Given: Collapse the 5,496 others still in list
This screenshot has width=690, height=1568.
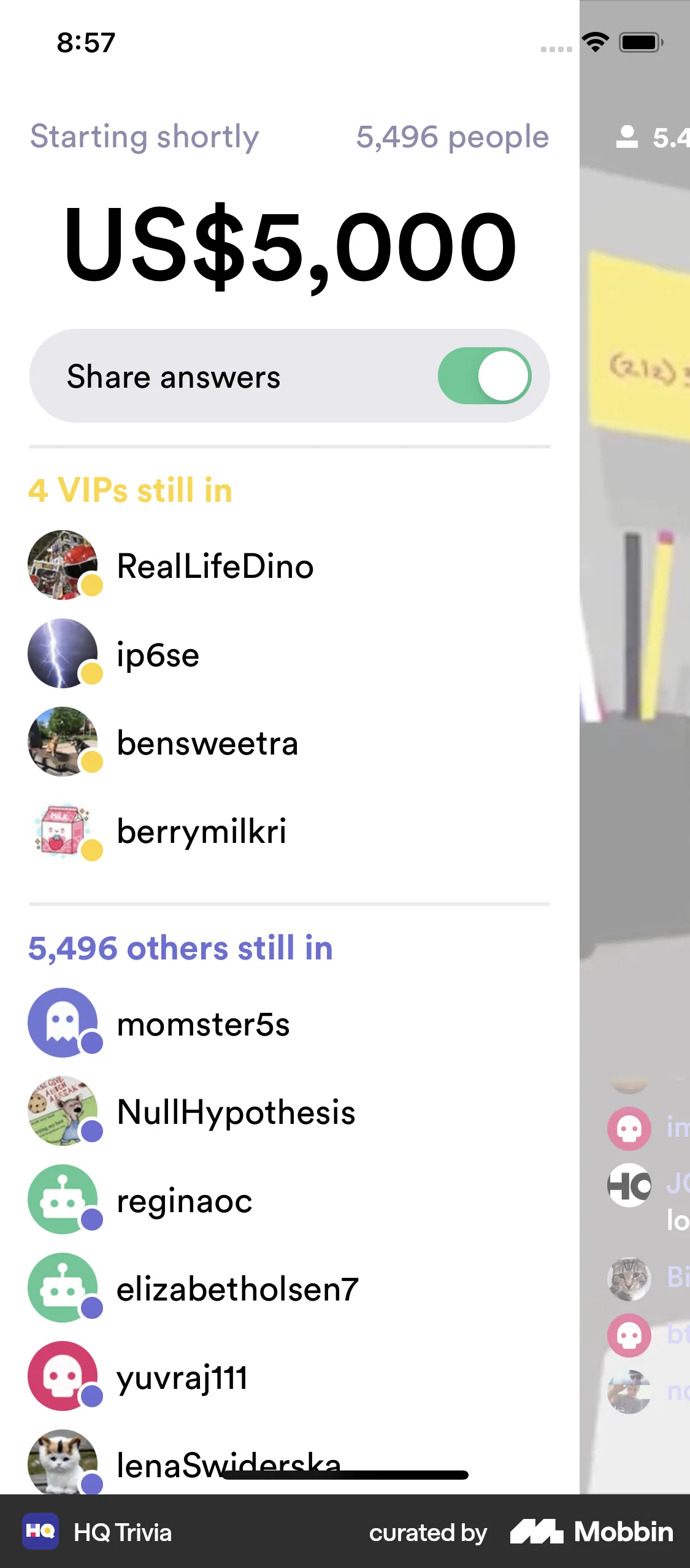Looking at the screenshot, I should pyautogui.click(x=180, y=948).
